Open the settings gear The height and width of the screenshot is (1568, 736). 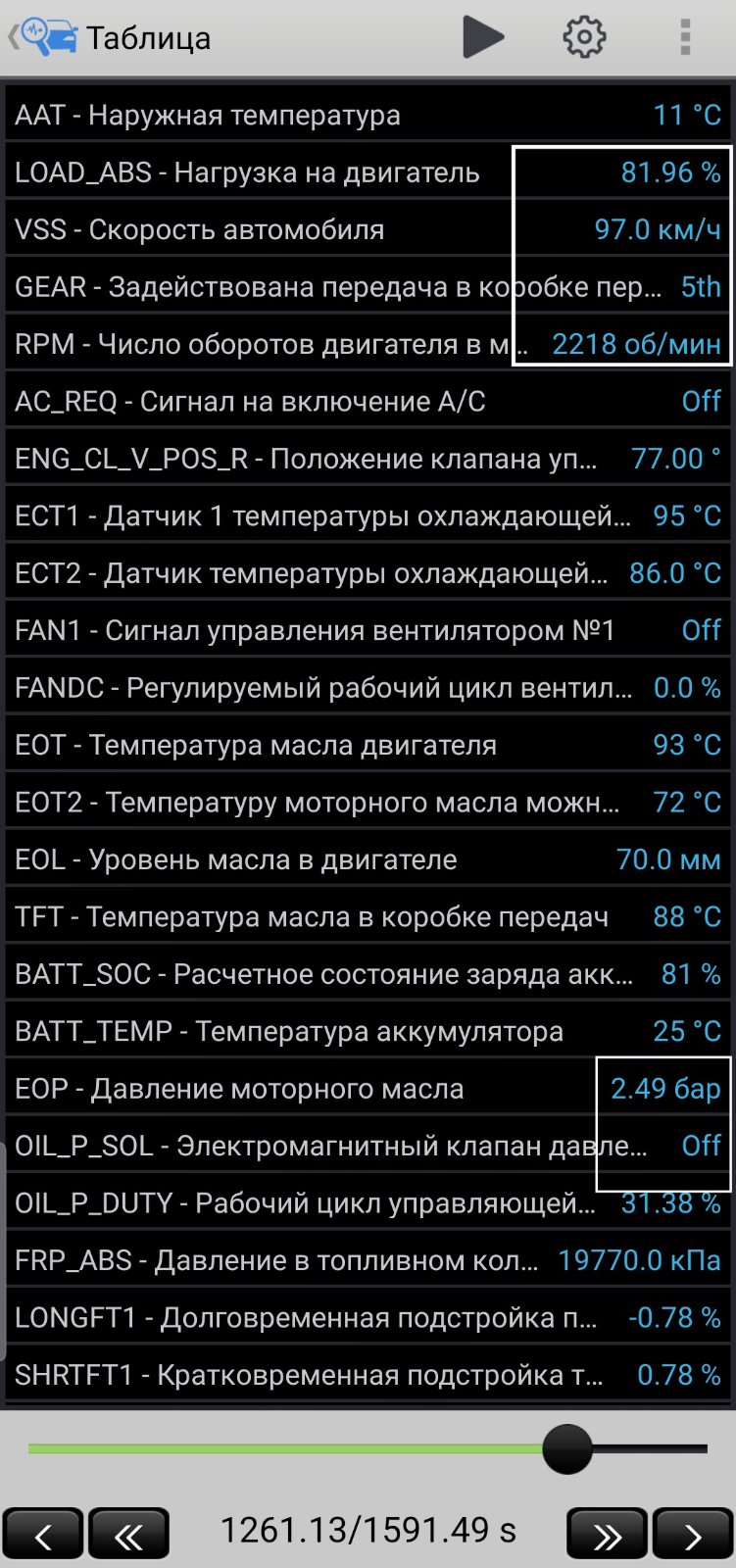click(x=584, y=38)
